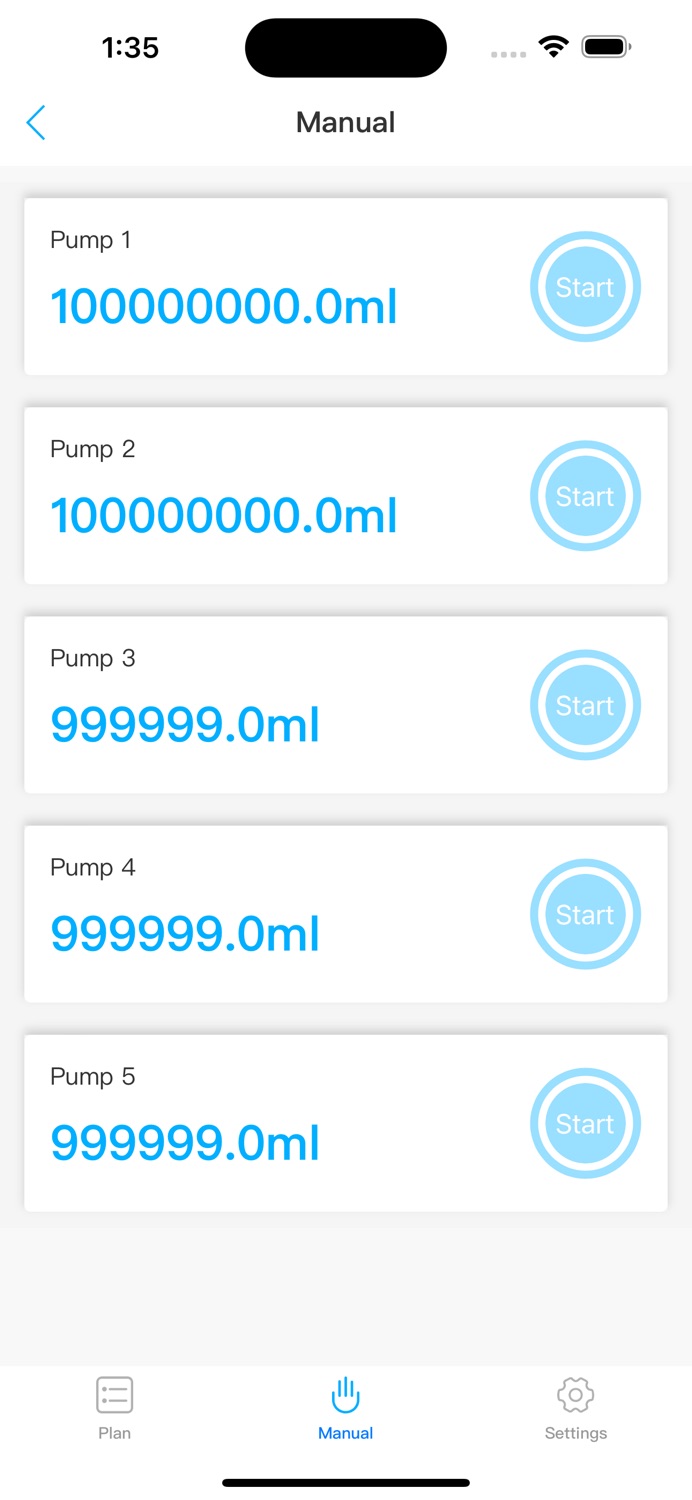Start Pump 1
The width and height of the screenshot is (692, 1500).
585,287
